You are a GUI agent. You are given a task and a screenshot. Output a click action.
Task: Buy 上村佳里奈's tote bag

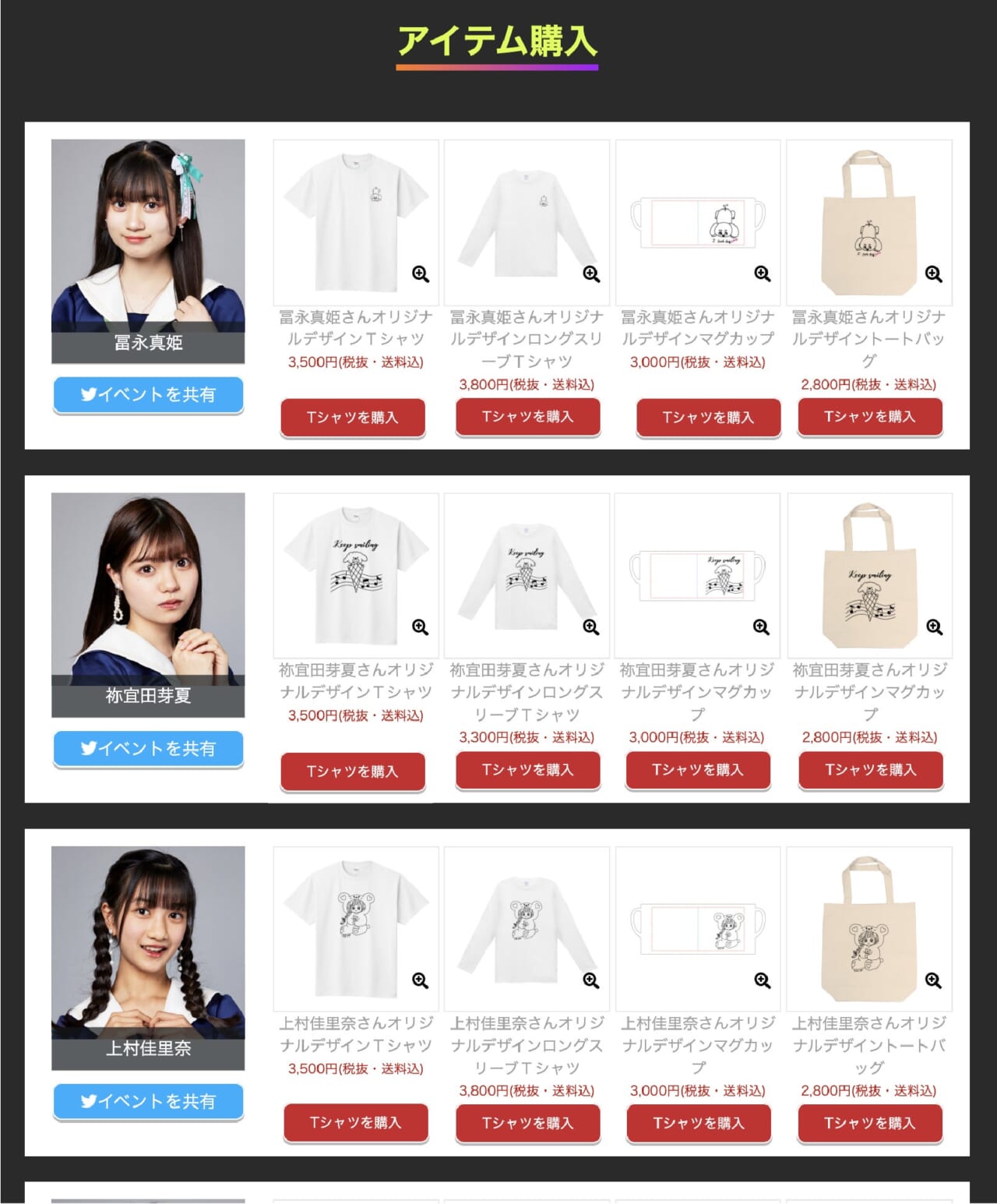(869, 1123)
